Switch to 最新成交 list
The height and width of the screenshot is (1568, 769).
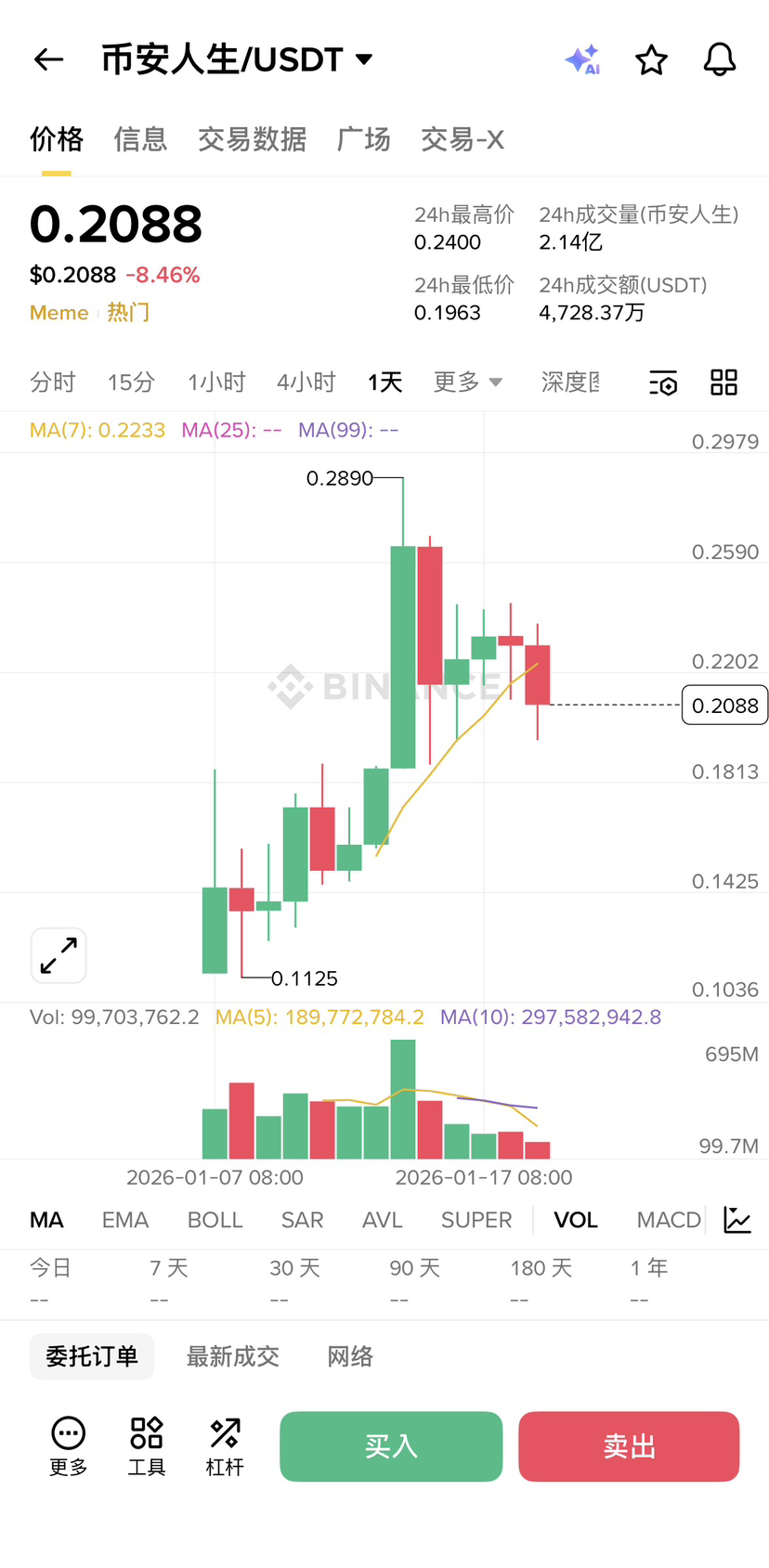tap(232, 1356)
